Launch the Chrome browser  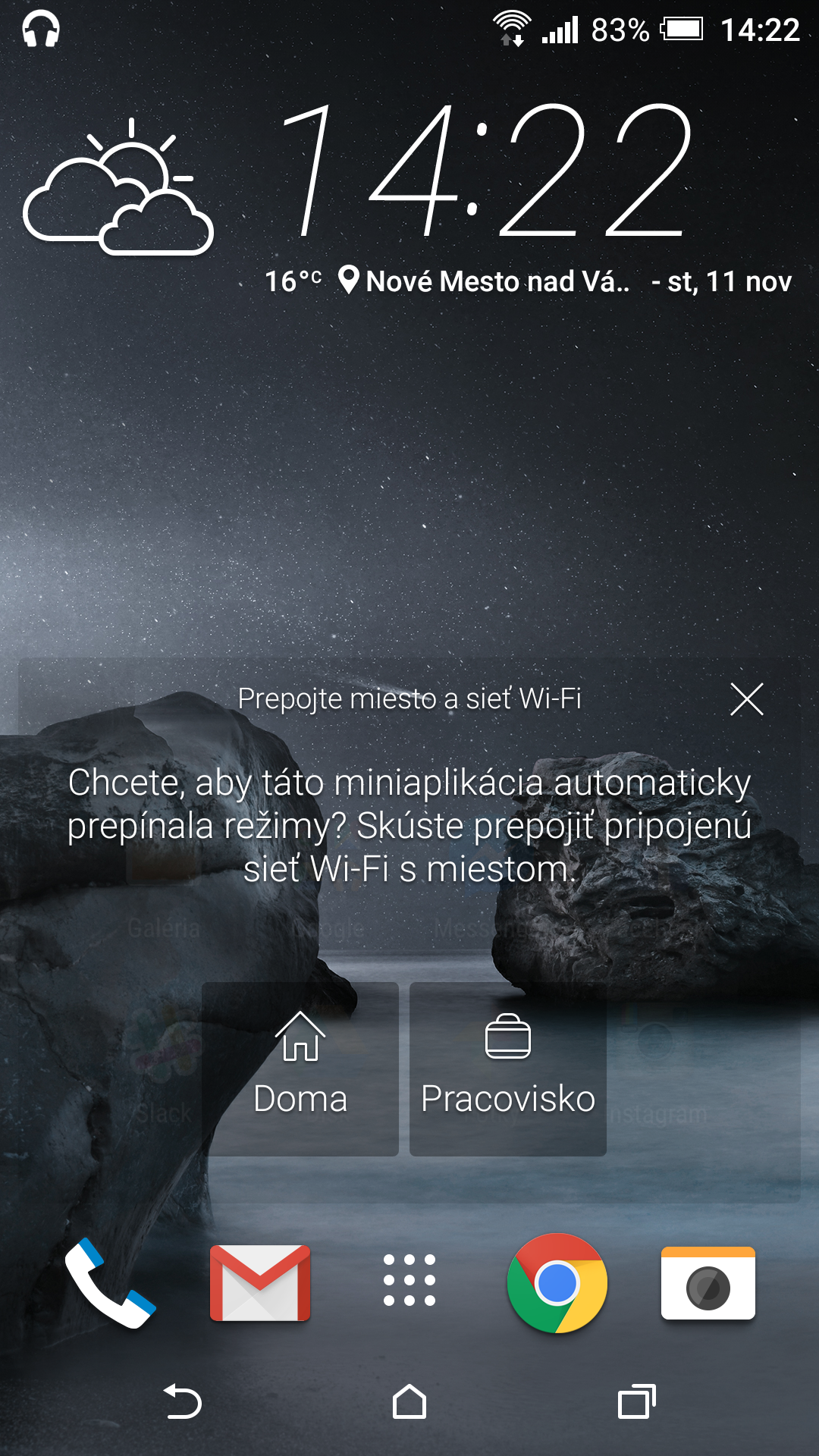pyautogui.click(x=557, y=1283)
